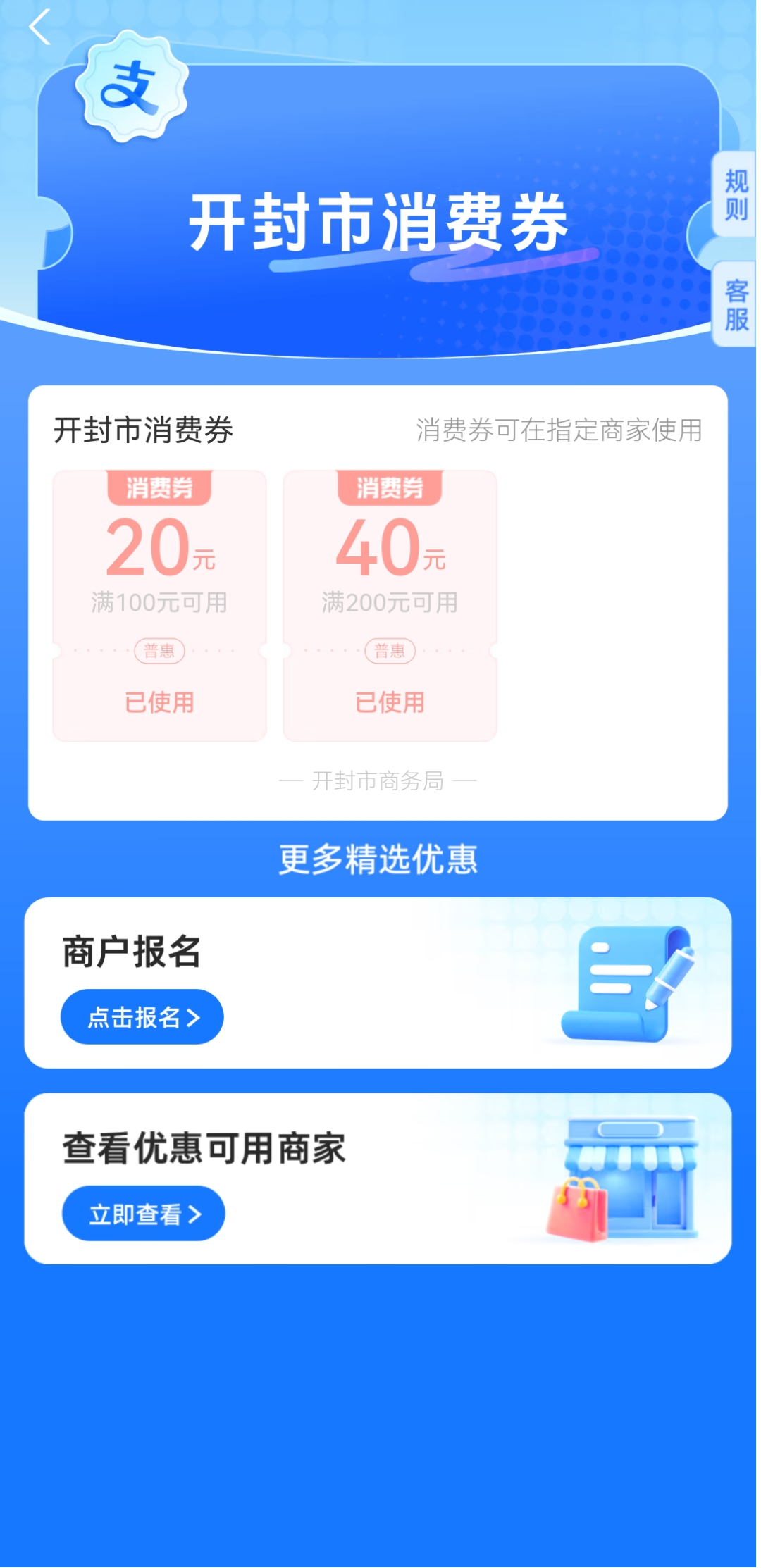Open the 规则 rules side tab
The image size is (761, 1568).
[736, 194]
